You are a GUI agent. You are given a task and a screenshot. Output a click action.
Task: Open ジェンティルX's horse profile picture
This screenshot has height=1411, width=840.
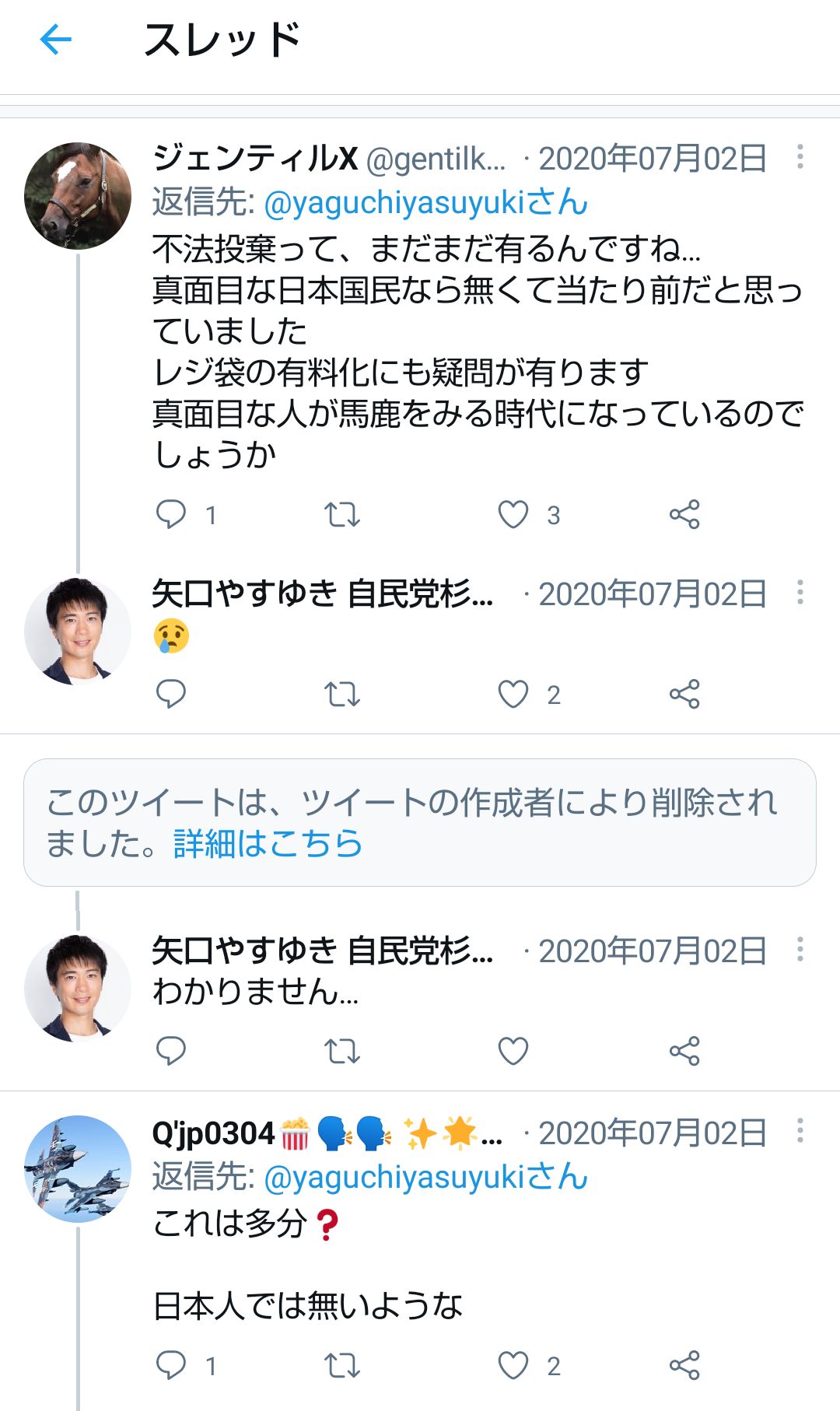pyautogui.click(x=78, y=196)
